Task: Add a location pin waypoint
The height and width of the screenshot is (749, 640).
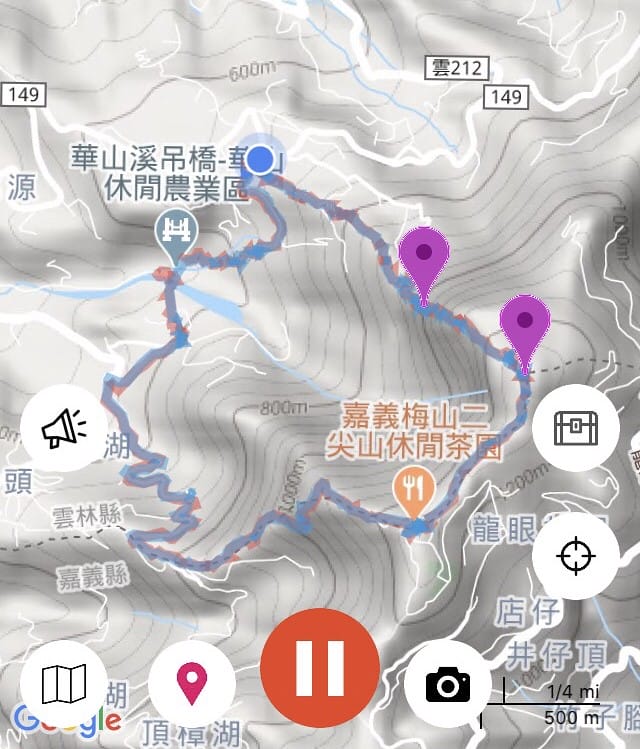Action: point(191,685)
